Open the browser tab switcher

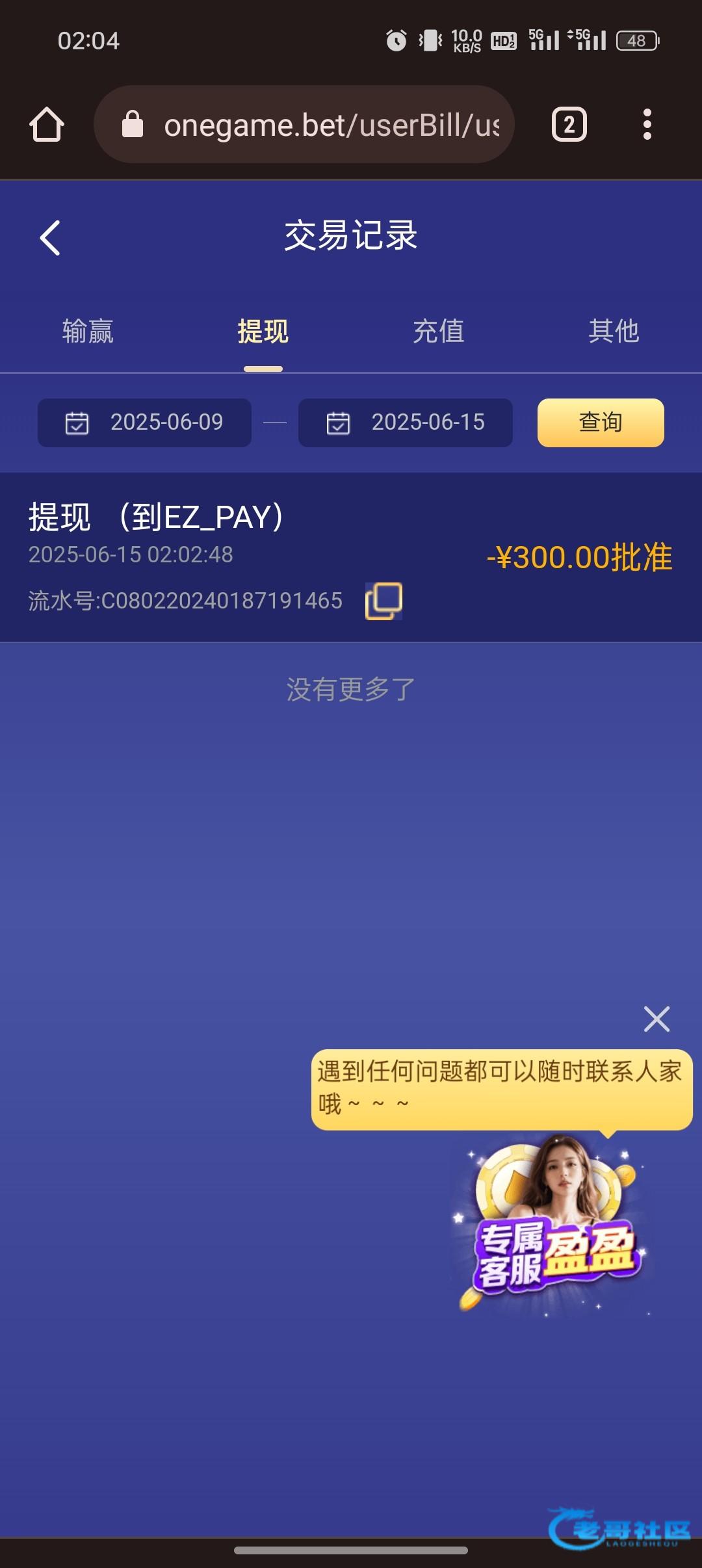pyautogui.click(x=569, y=124)
